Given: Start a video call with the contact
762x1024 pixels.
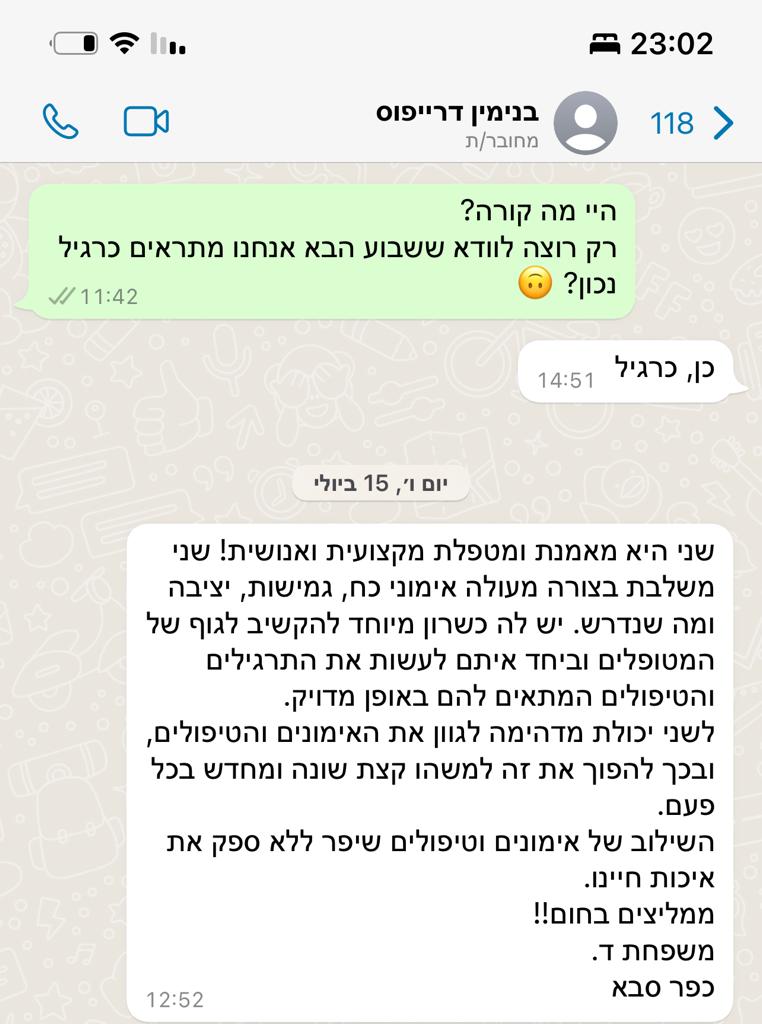Looking at the screenshot, I should 146,122.
